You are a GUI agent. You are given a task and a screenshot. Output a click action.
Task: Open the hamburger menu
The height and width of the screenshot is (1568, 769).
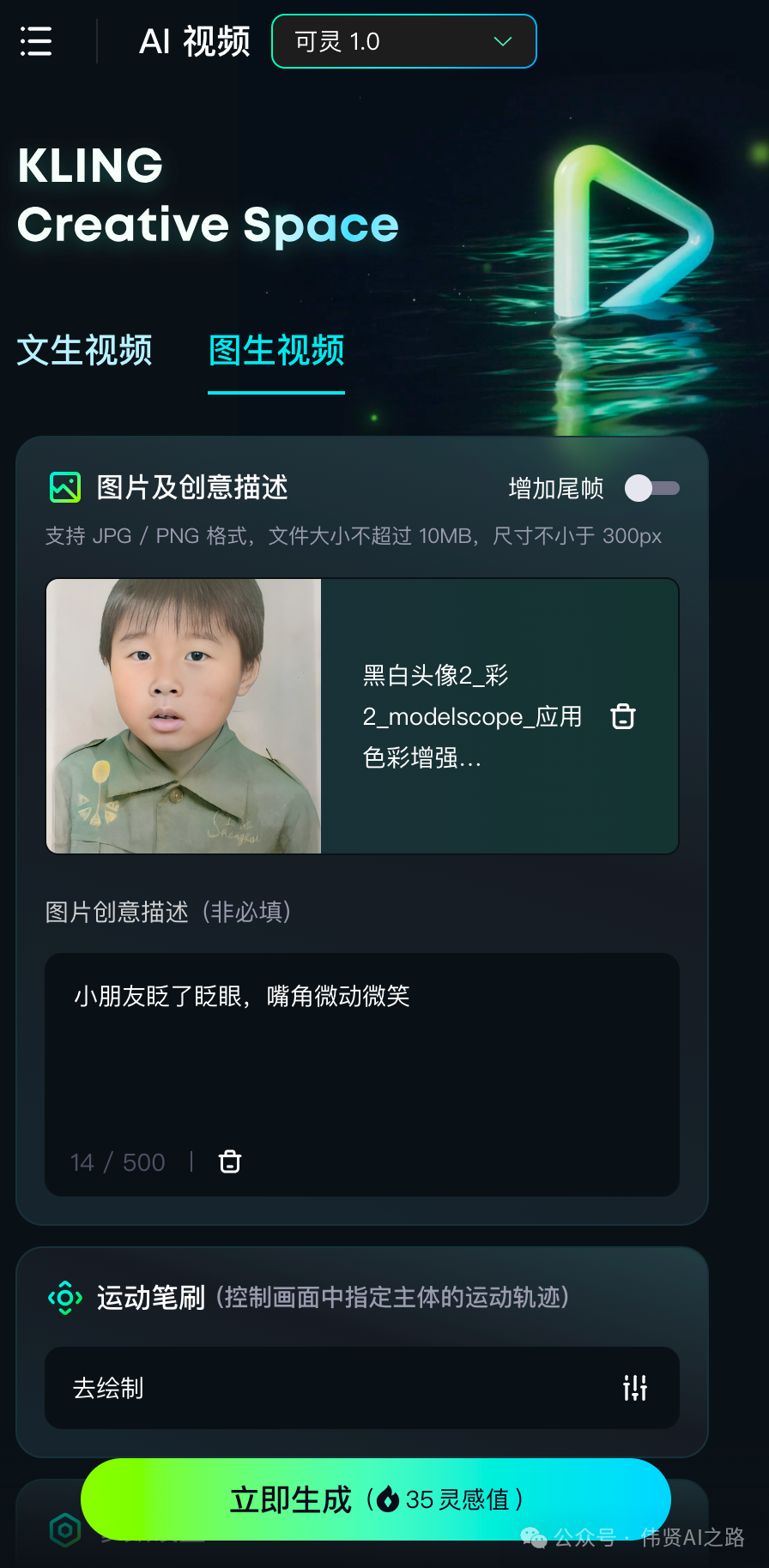click(x=36, y=41)
